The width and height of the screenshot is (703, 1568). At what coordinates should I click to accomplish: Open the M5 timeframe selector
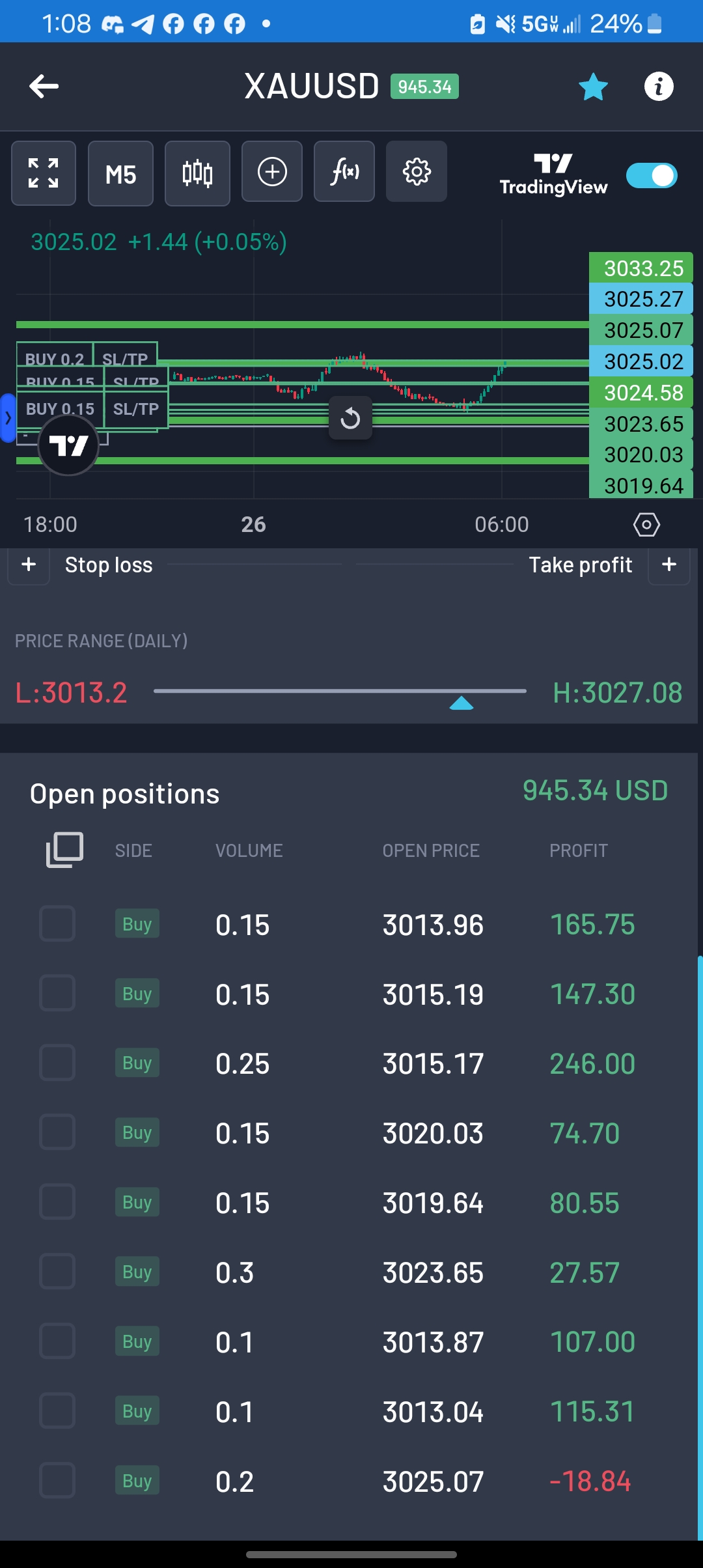pos(120,173)
